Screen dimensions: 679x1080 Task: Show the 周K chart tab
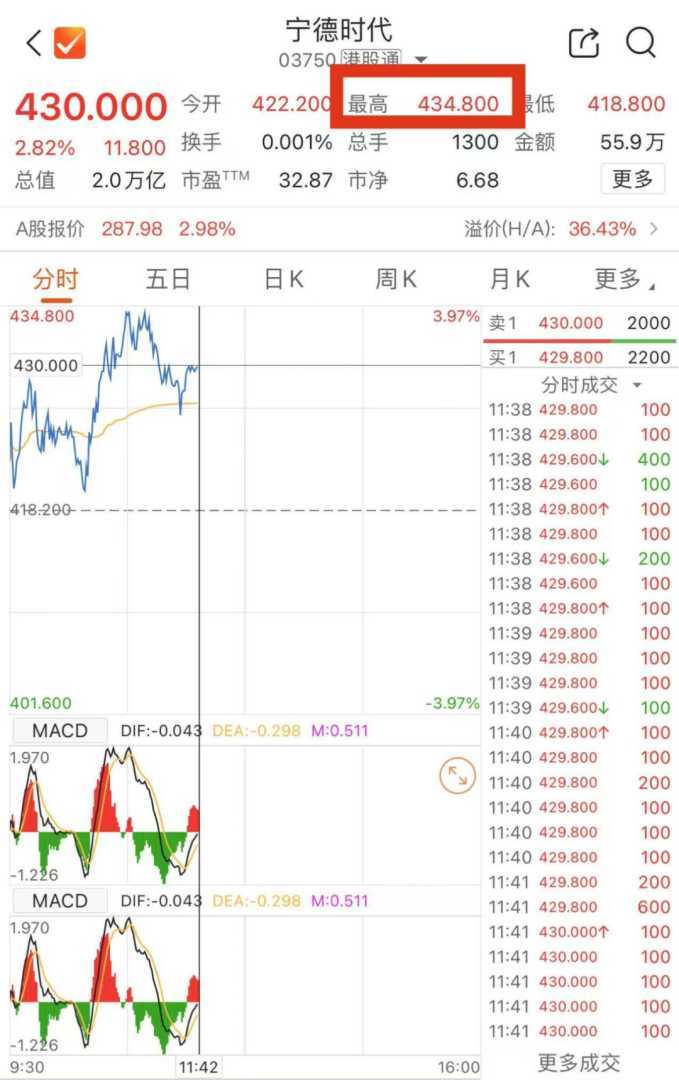[x=396, y=279]
